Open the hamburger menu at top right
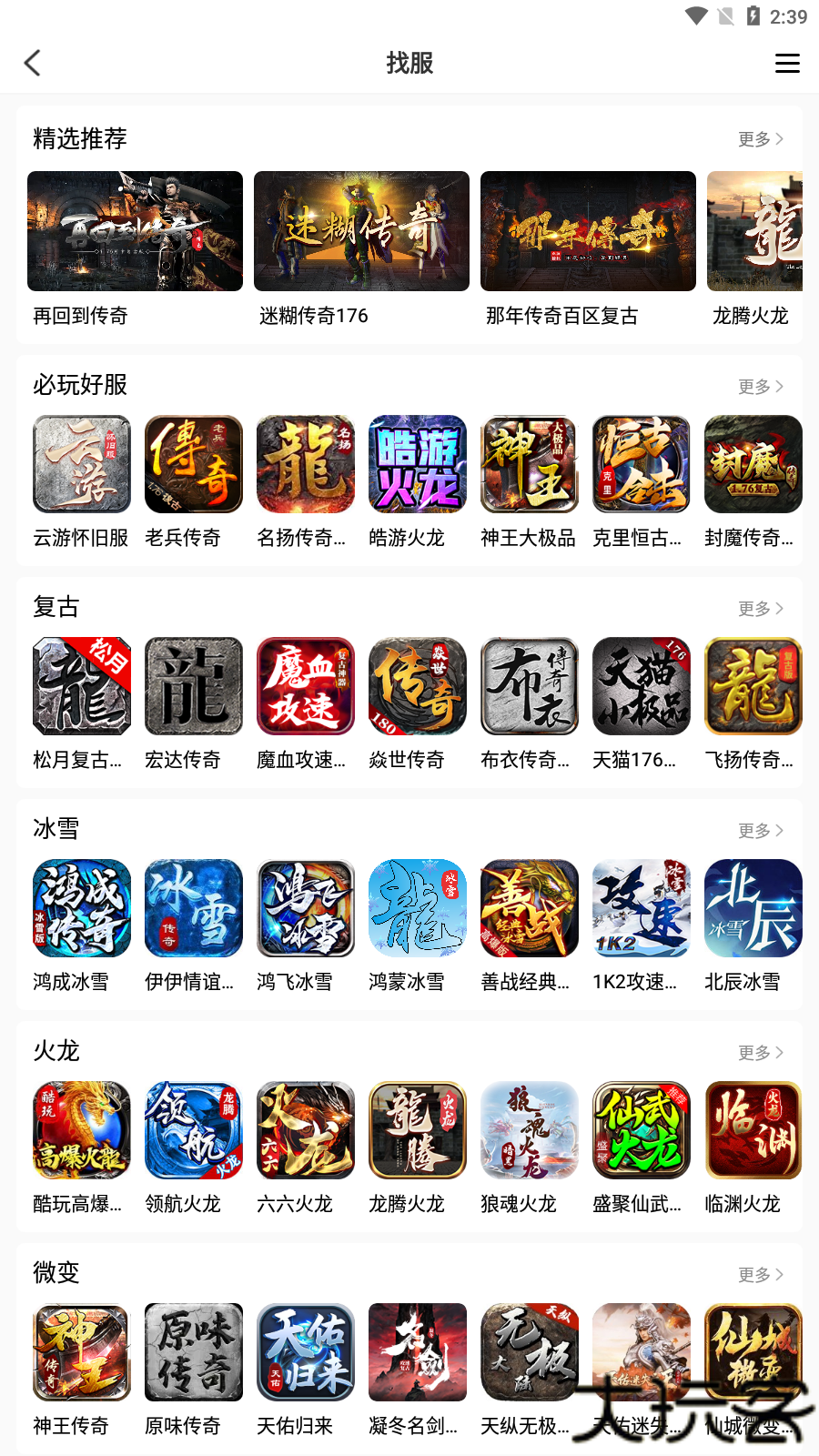 coord(786,63)
